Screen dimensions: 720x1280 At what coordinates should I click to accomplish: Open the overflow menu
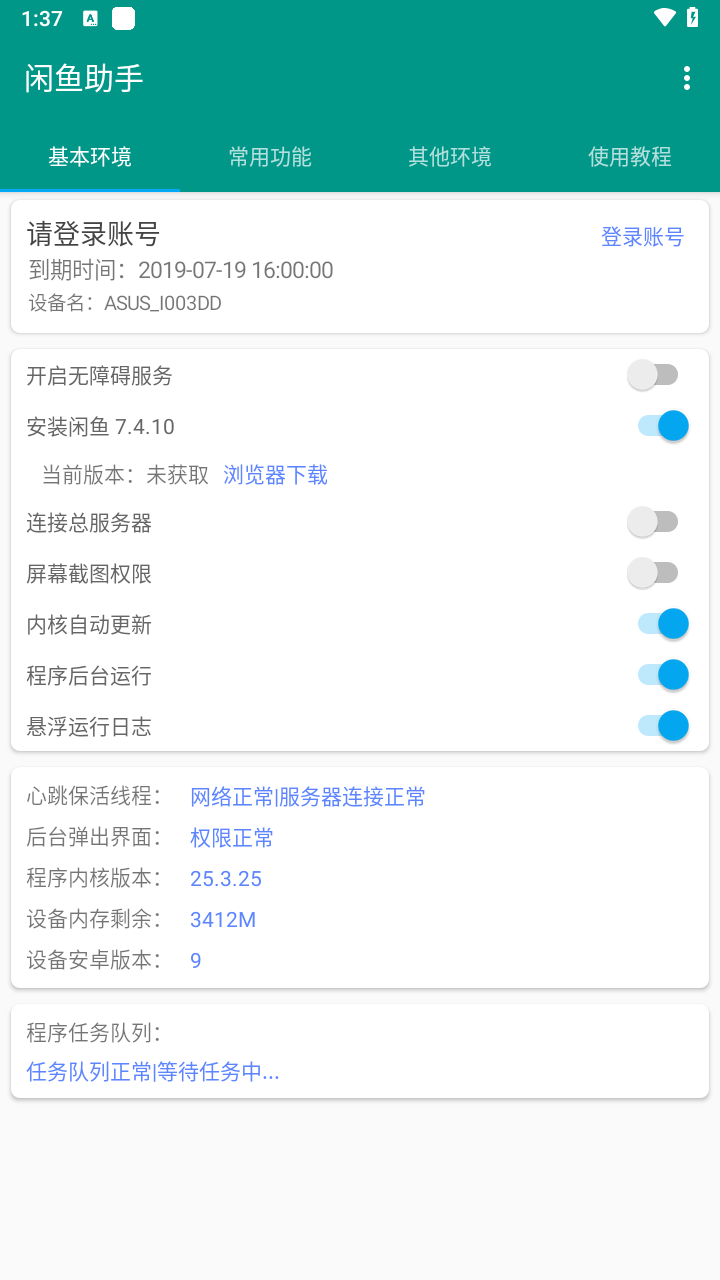click(x=686, y=79)
